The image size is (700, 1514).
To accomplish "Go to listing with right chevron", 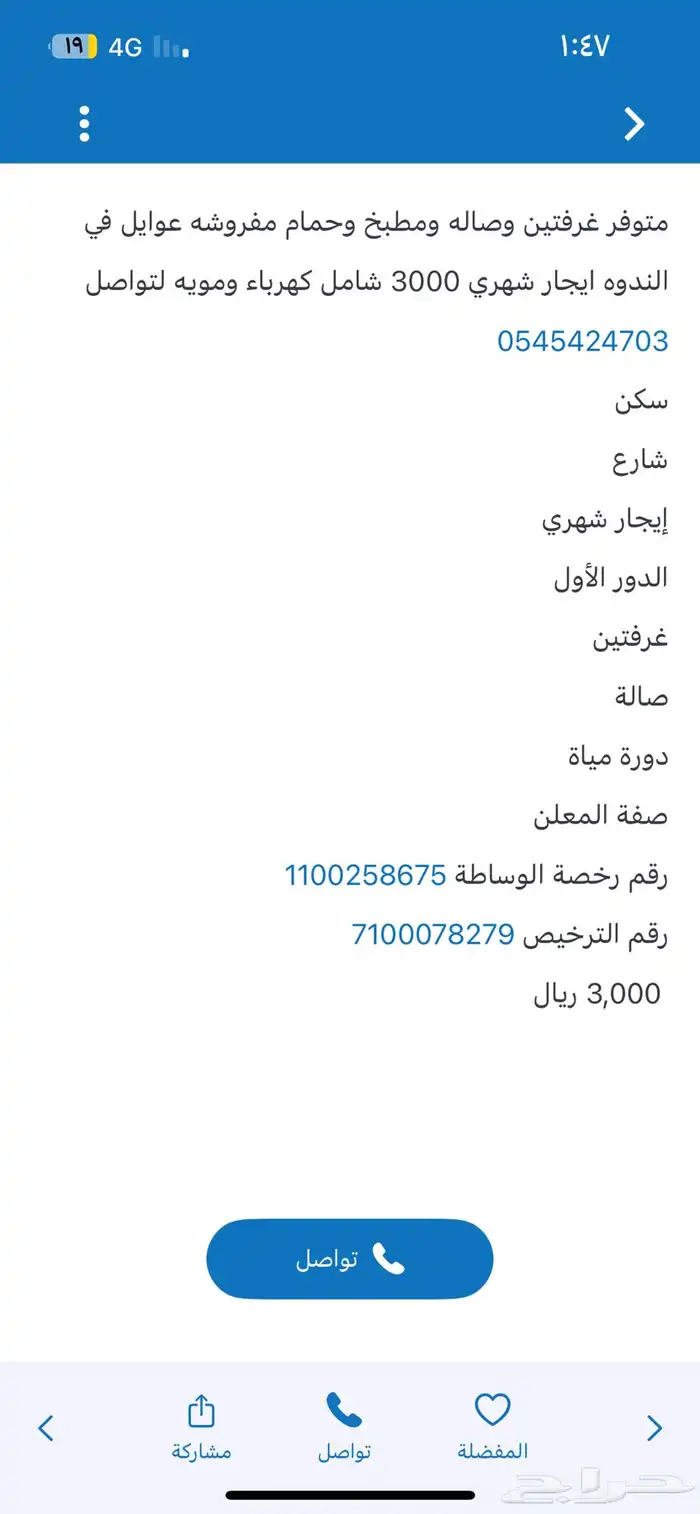I will pos(654,1428).
